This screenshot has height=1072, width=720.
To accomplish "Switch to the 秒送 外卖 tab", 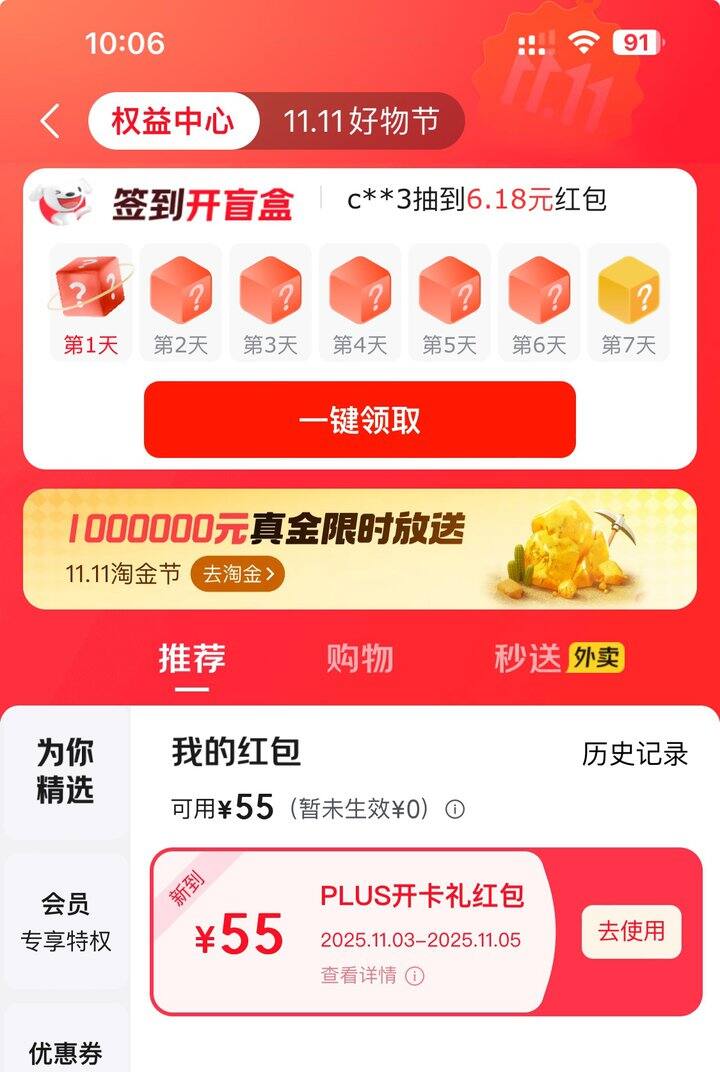I will [x=558, y=658].
